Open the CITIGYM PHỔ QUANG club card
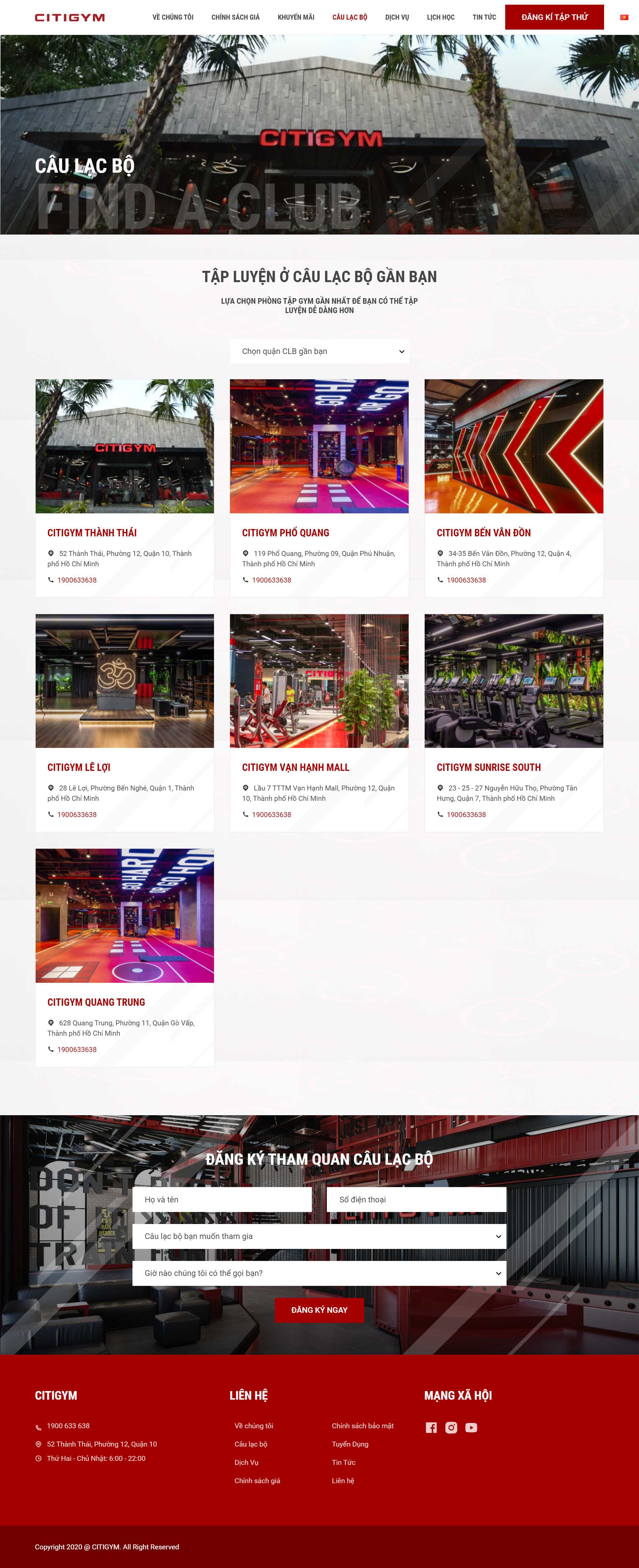The width and height of the screenshot is (639, 1568). (x=285, y=533)
